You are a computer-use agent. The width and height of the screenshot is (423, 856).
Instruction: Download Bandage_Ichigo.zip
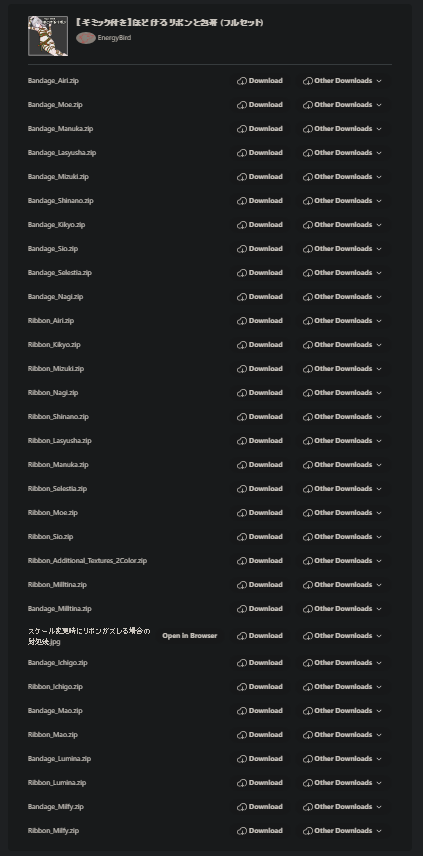click(260, 663)
